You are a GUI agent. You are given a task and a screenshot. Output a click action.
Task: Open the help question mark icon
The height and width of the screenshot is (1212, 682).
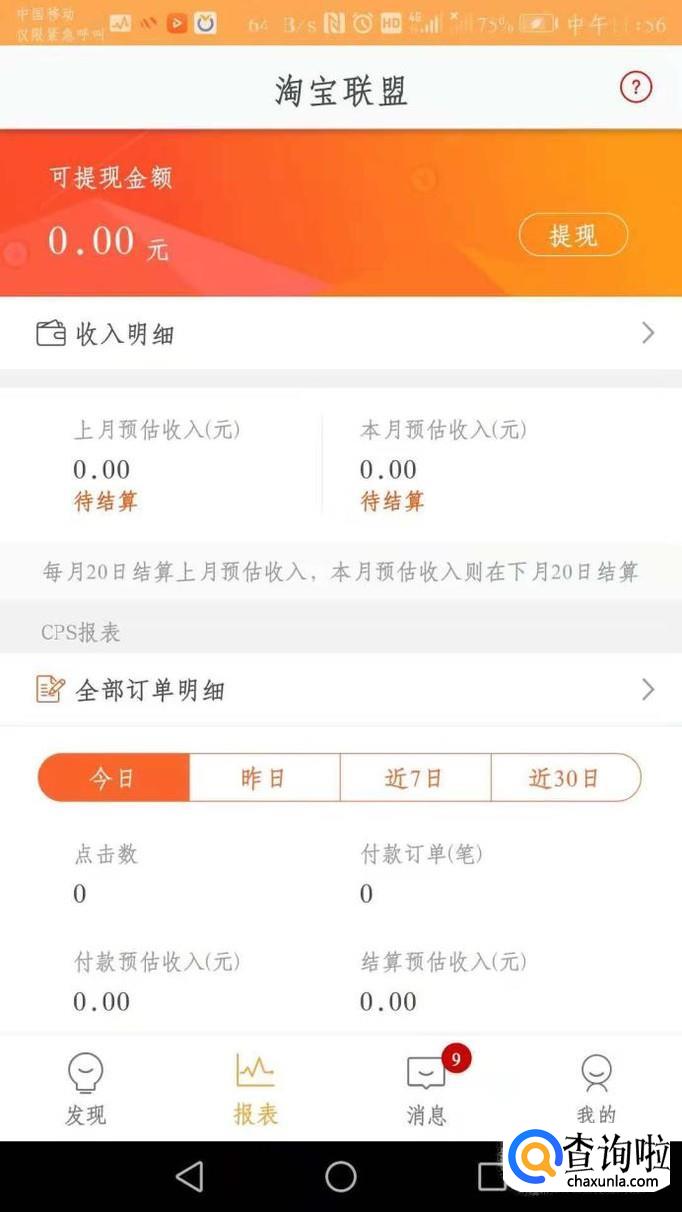[x=636, y=88]
